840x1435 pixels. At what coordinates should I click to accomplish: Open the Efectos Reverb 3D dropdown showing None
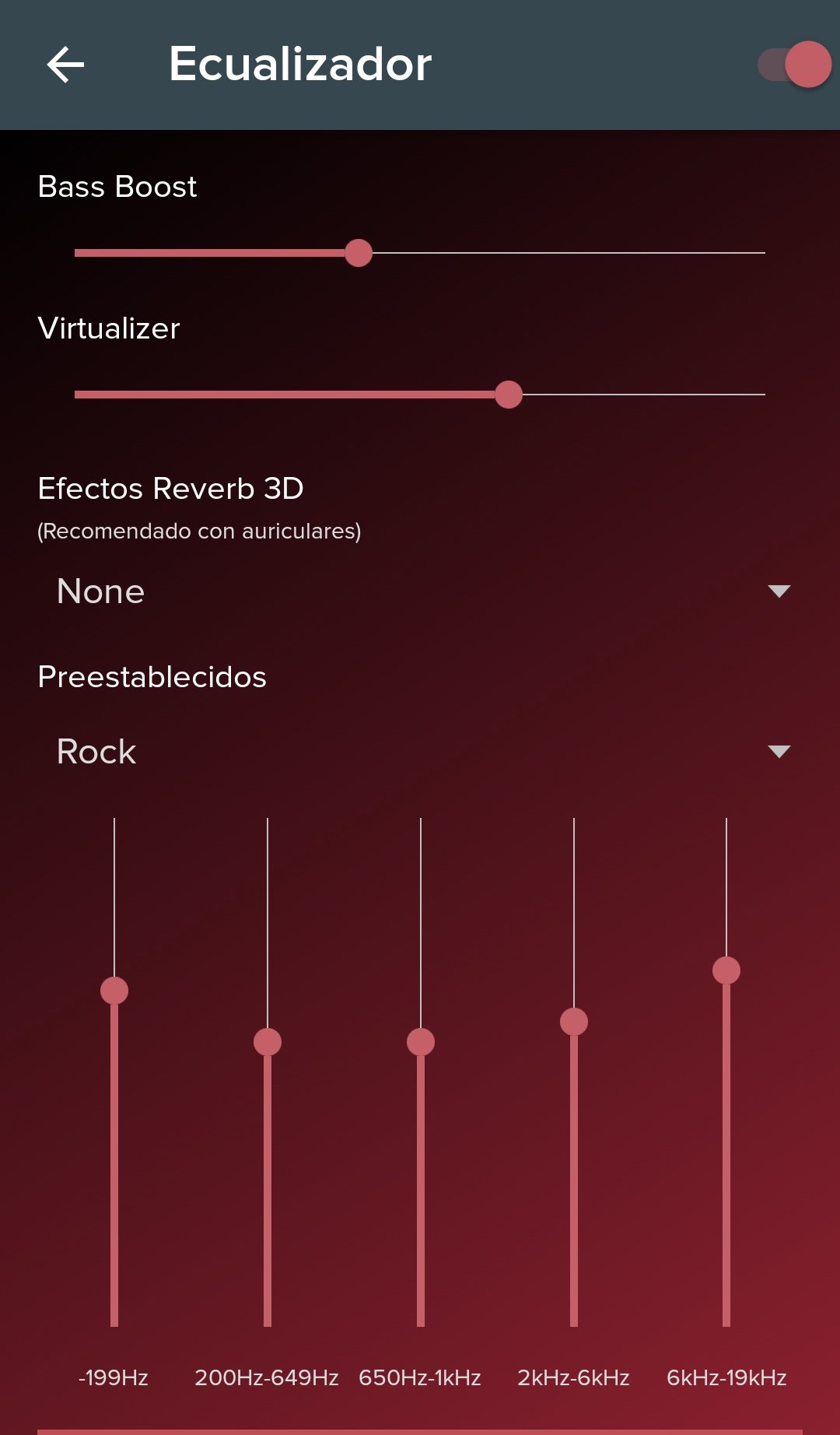click(x=420, y=591)
